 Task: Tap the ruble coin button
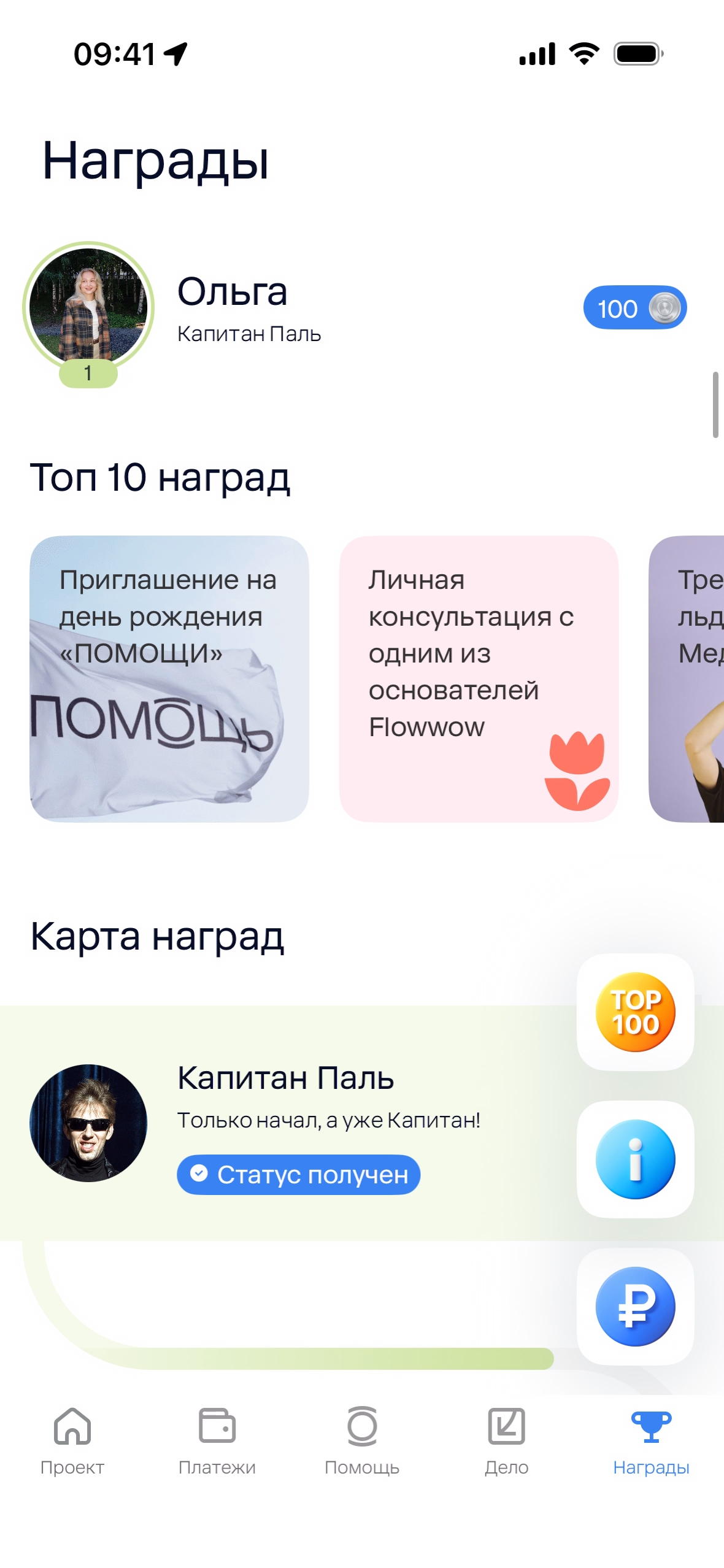click(635, 1306)
